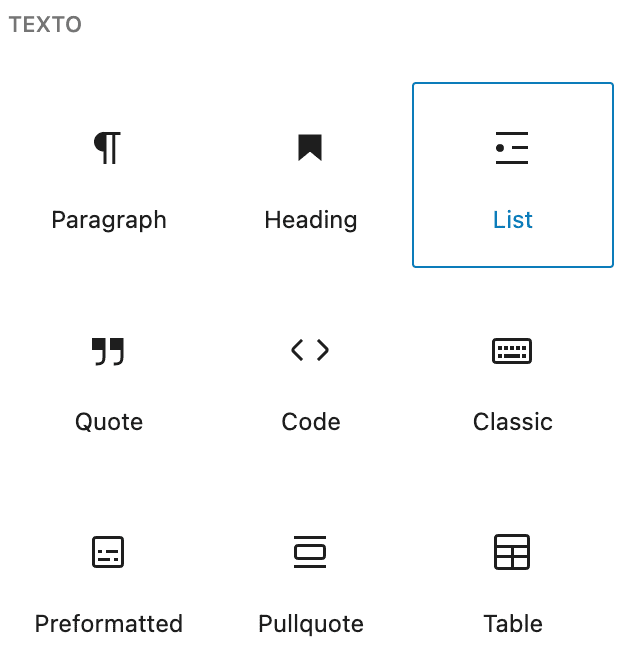Select the List block
636x668 pixels.
512,176
